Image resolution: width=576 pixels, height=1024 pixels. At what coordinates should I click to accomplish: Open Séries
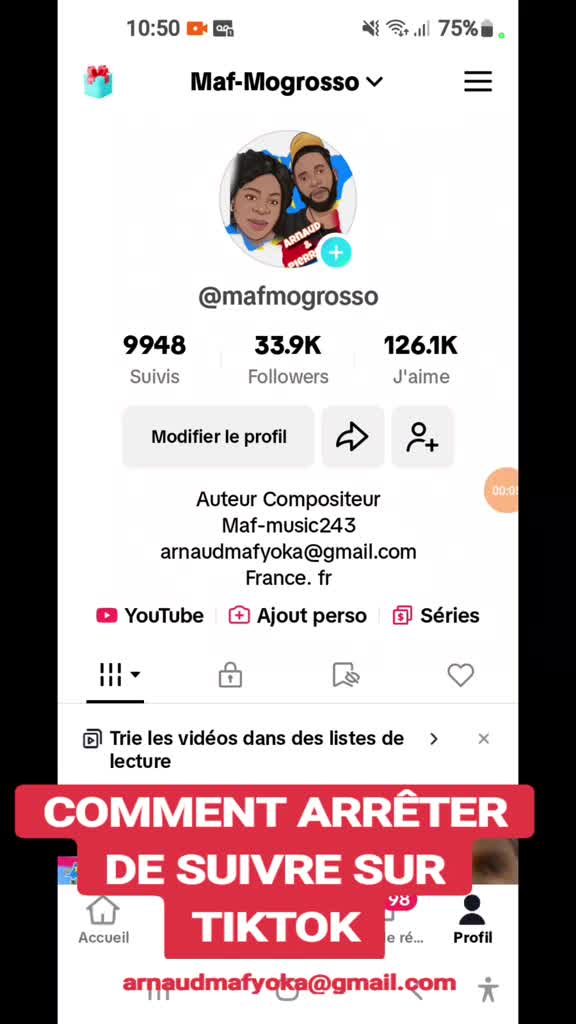(x=436, y=615)
